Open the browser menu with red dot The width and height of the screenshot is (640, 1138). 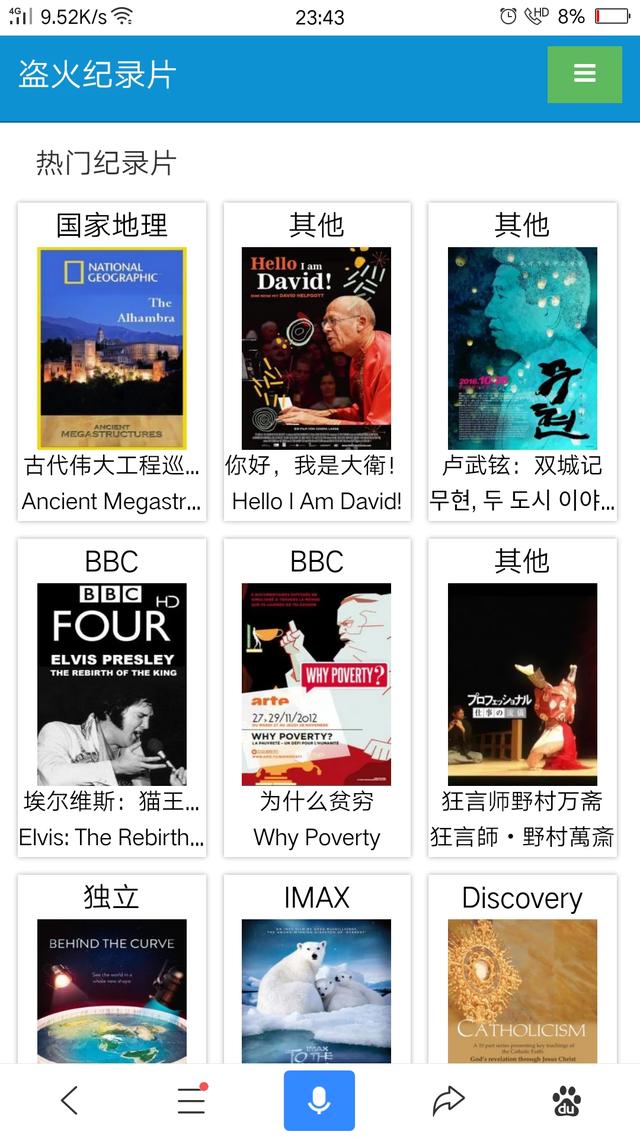pos(191,1100)
